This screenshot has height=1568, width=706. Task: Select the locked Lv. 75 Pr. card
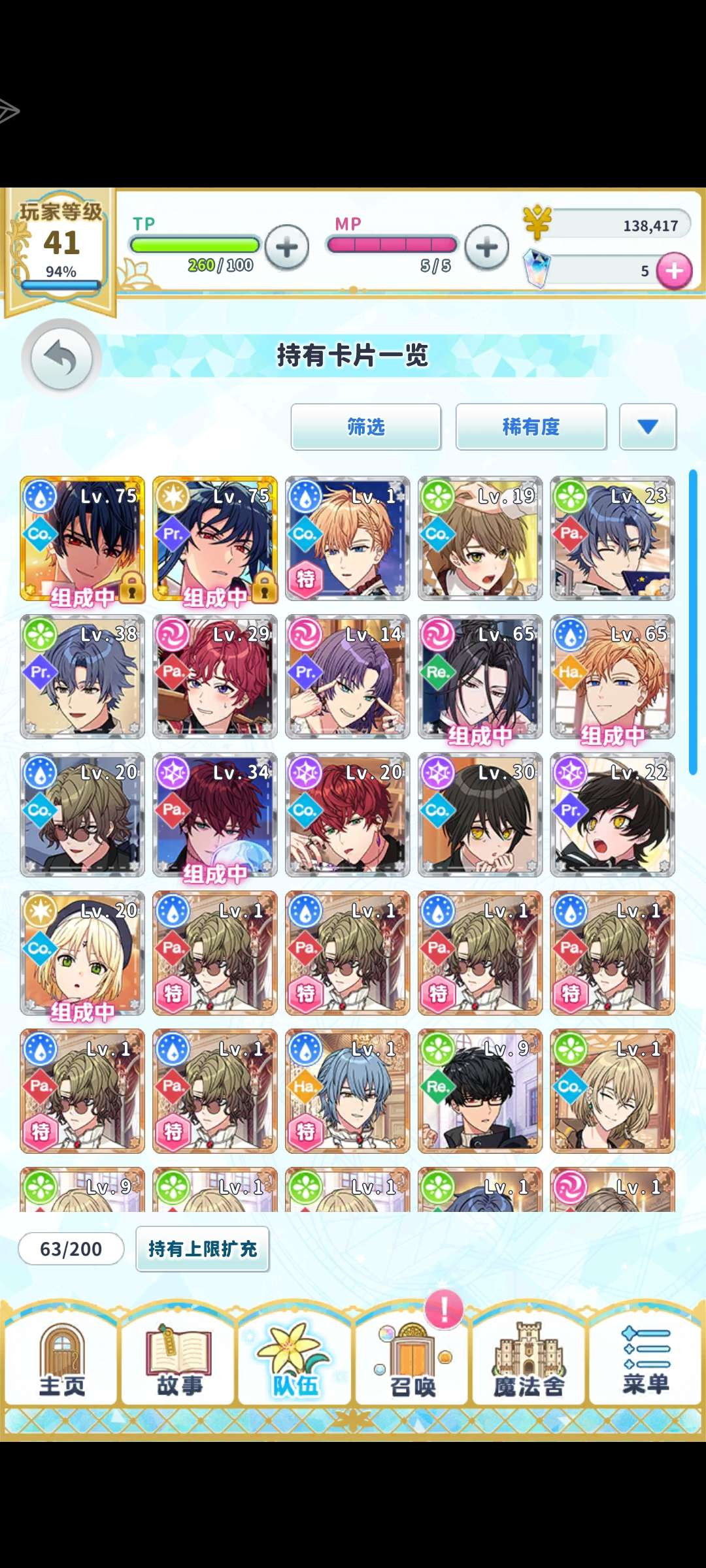pyautogui.click(x=215, y=538)
